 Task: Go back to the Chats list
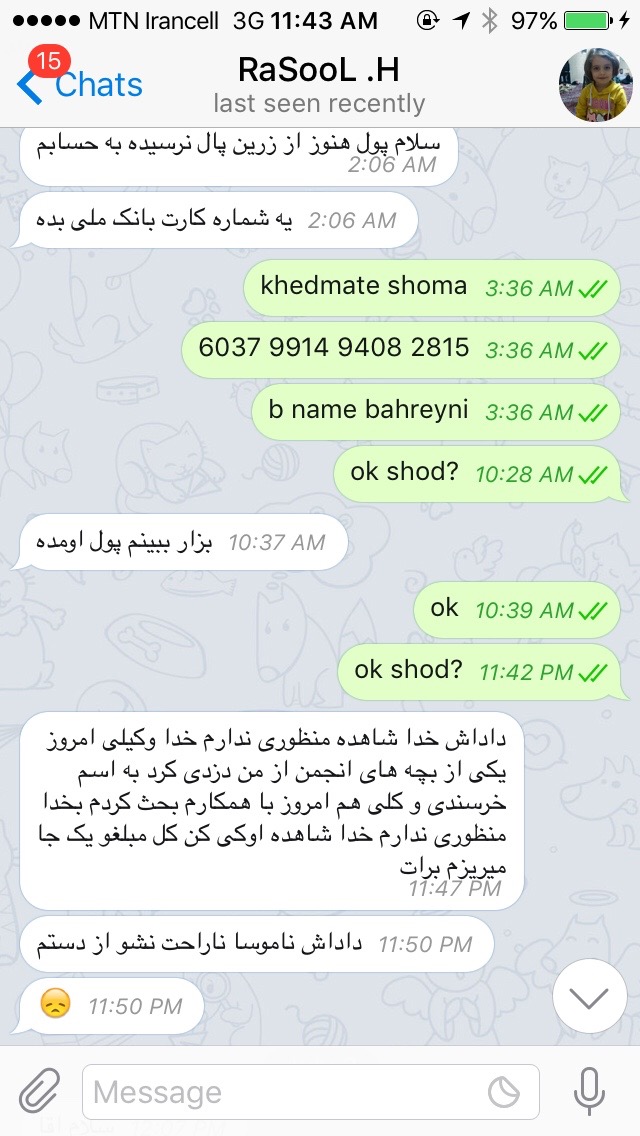tap(80, 85)
